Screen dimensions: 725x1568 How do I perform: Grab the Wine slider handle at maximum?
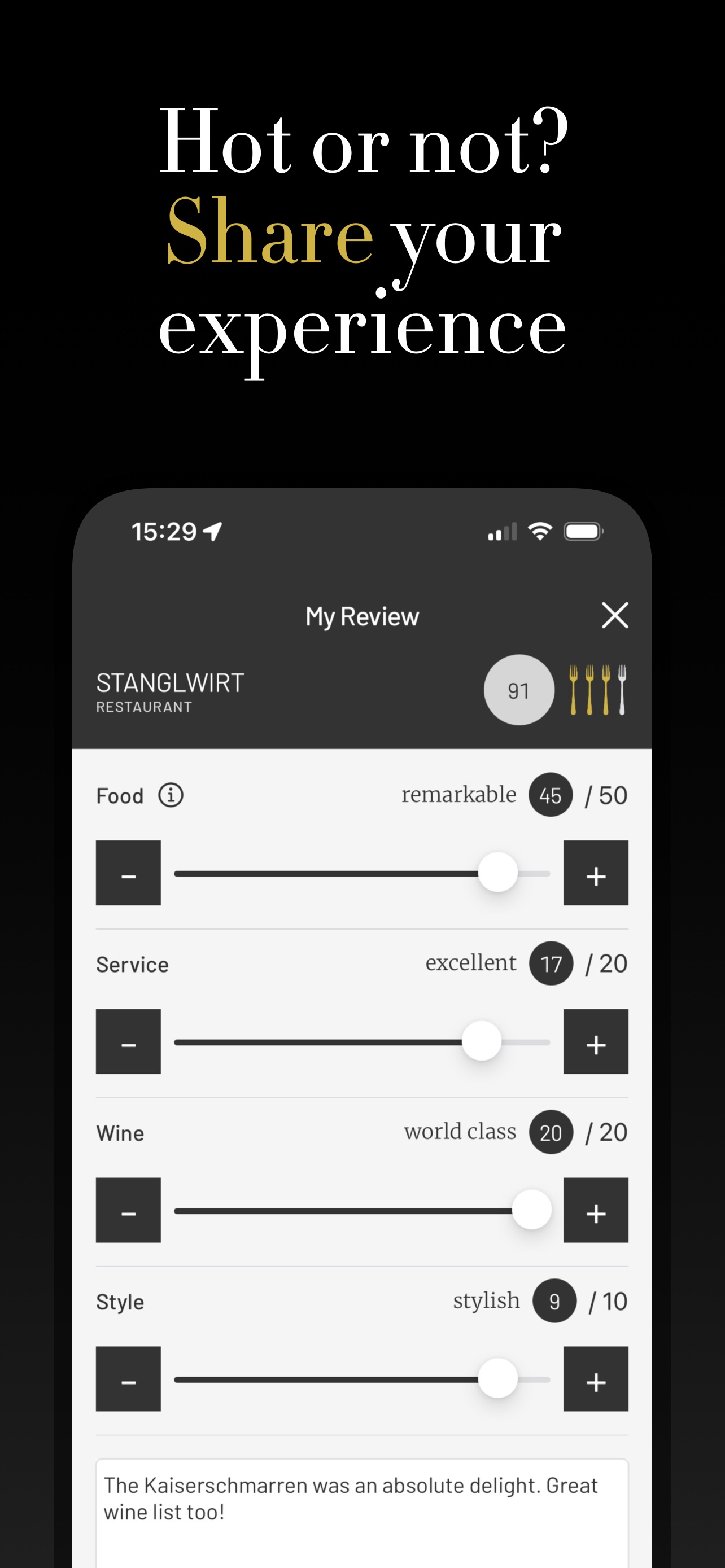[532, 1210]
